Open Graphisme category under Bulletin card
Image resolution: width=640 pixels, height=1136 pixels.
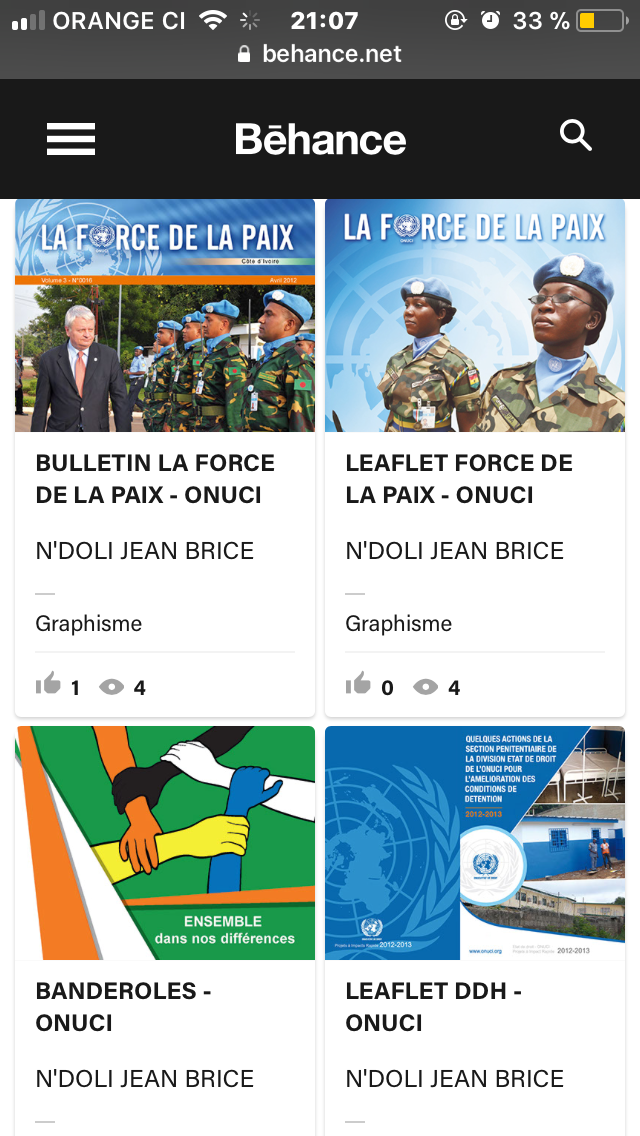coord(89,624)
